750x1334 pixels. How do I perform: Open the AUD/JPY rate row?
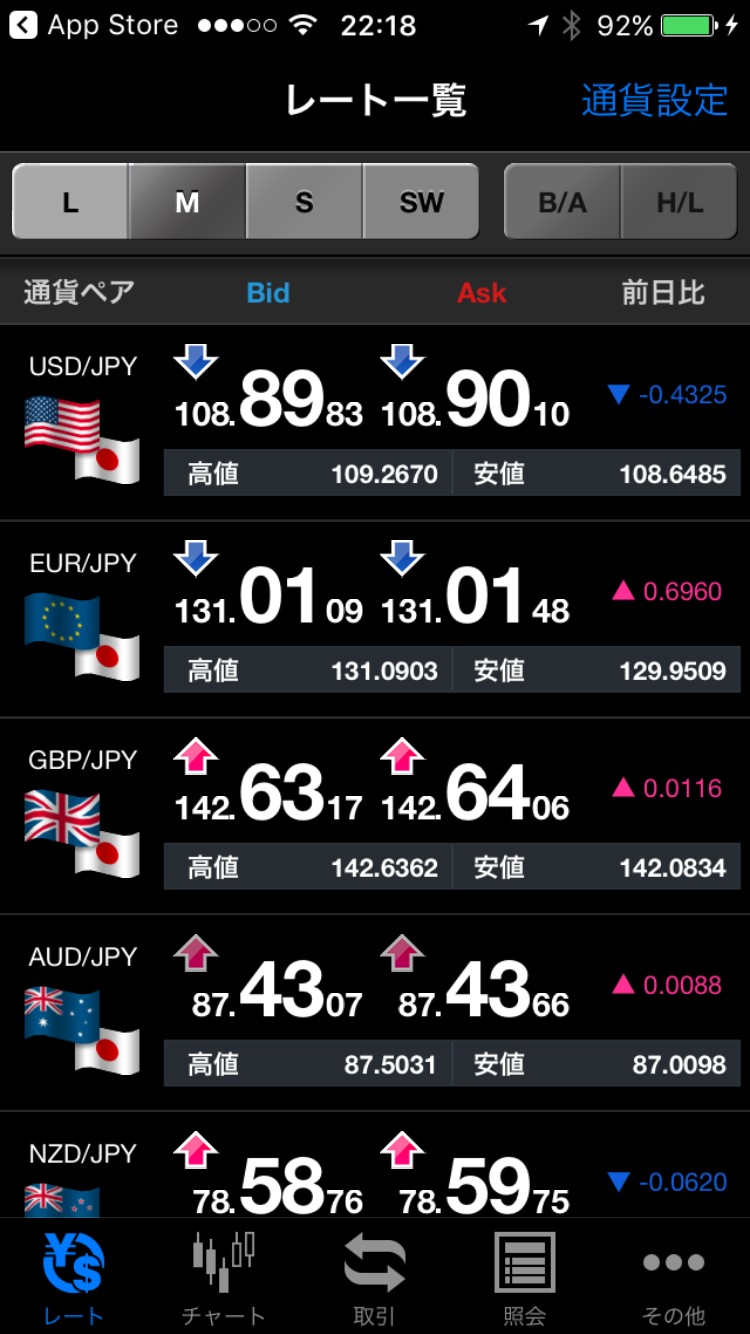pyautogui.click(x=375, y=1012)
